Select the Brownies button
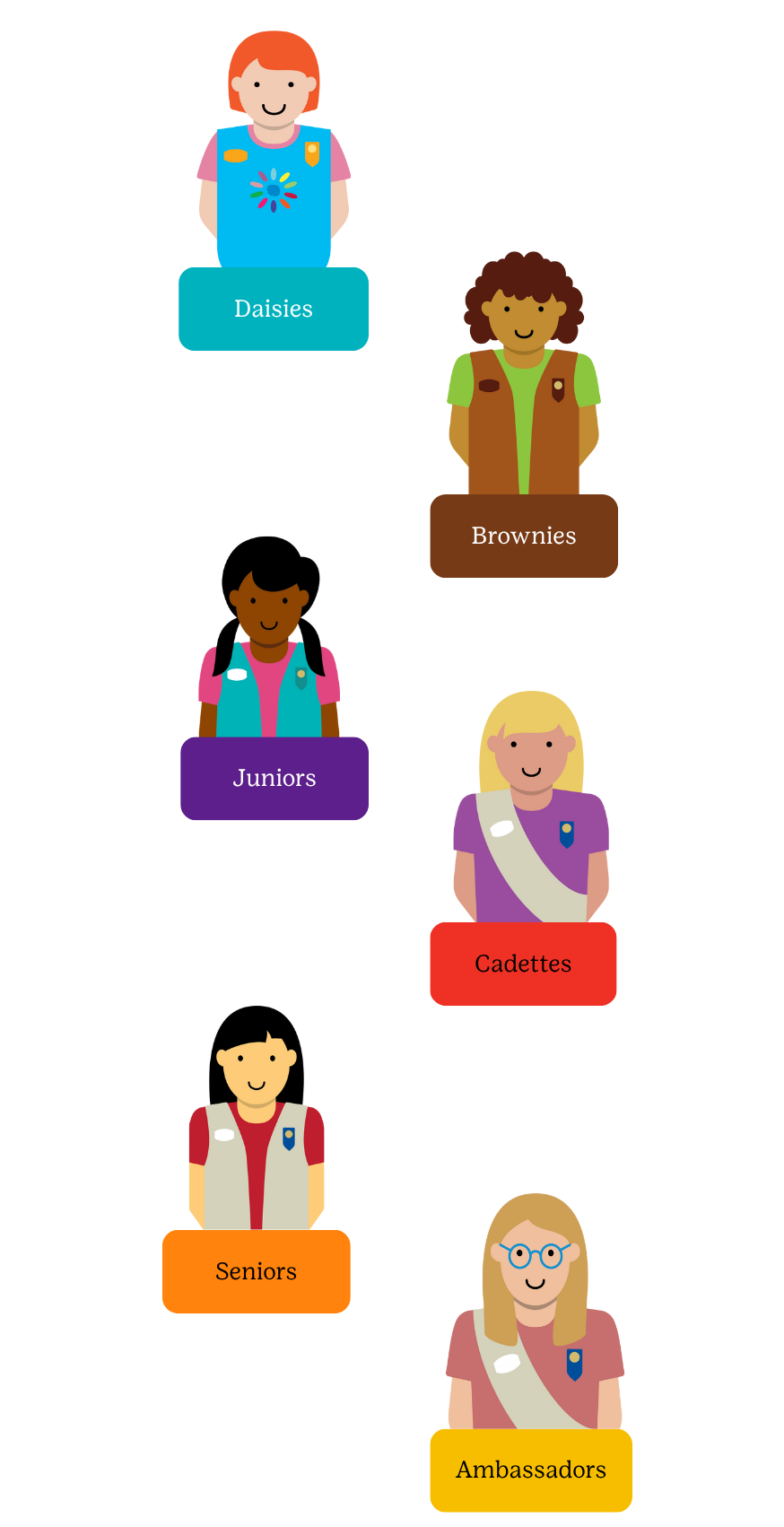The width and height of the screenshot is (784, 1527). 524,536
